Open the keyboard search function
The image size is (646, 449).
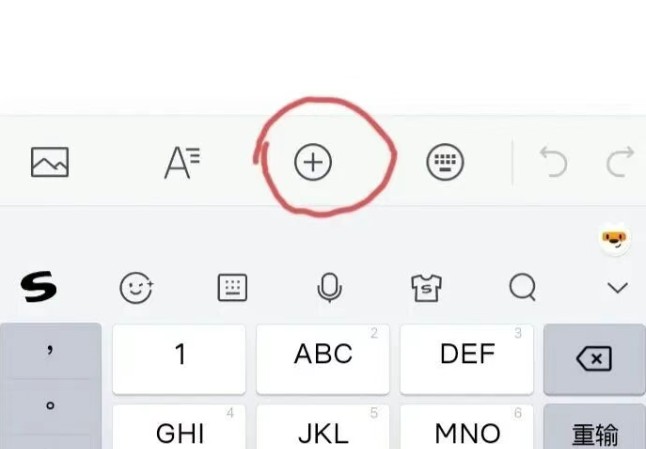(x=523, y=288)
